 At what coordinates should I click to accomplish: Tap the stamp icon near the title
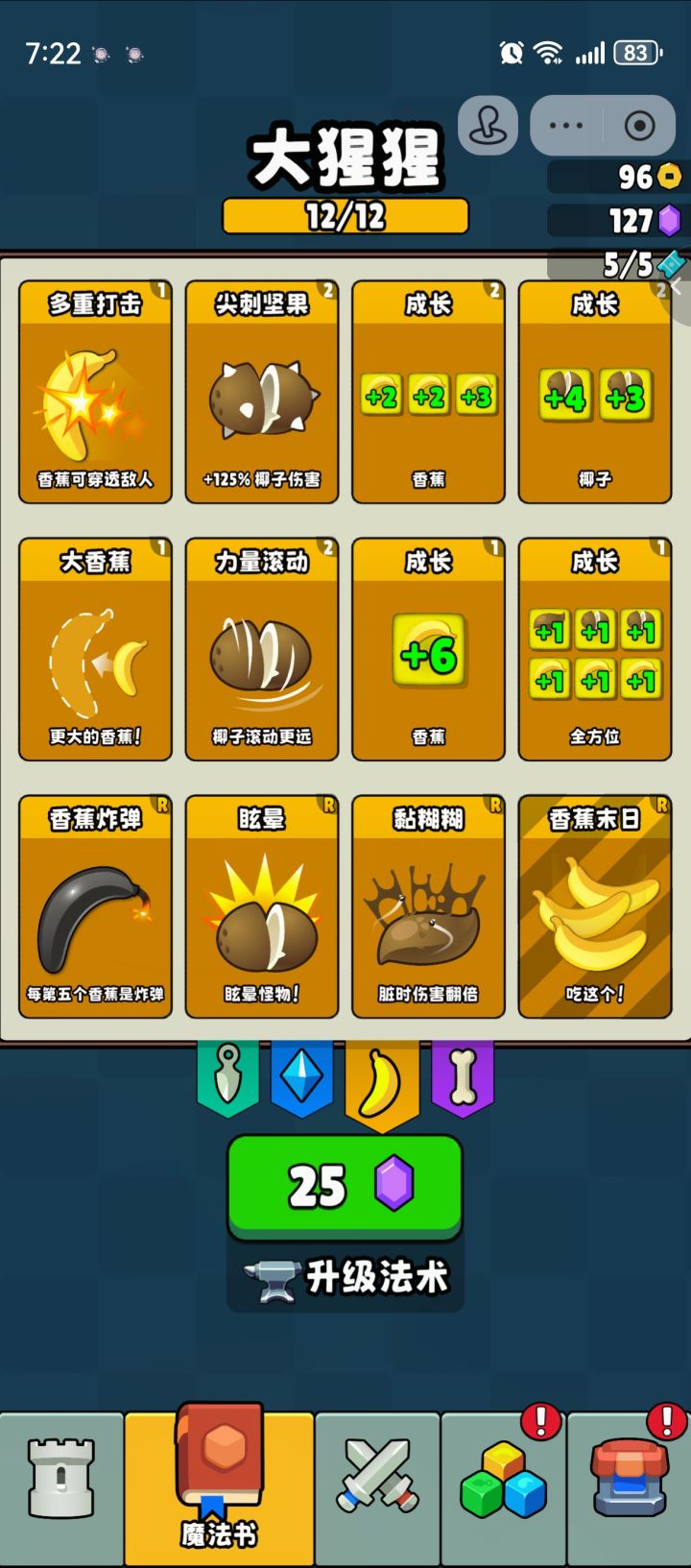point(488,126)
